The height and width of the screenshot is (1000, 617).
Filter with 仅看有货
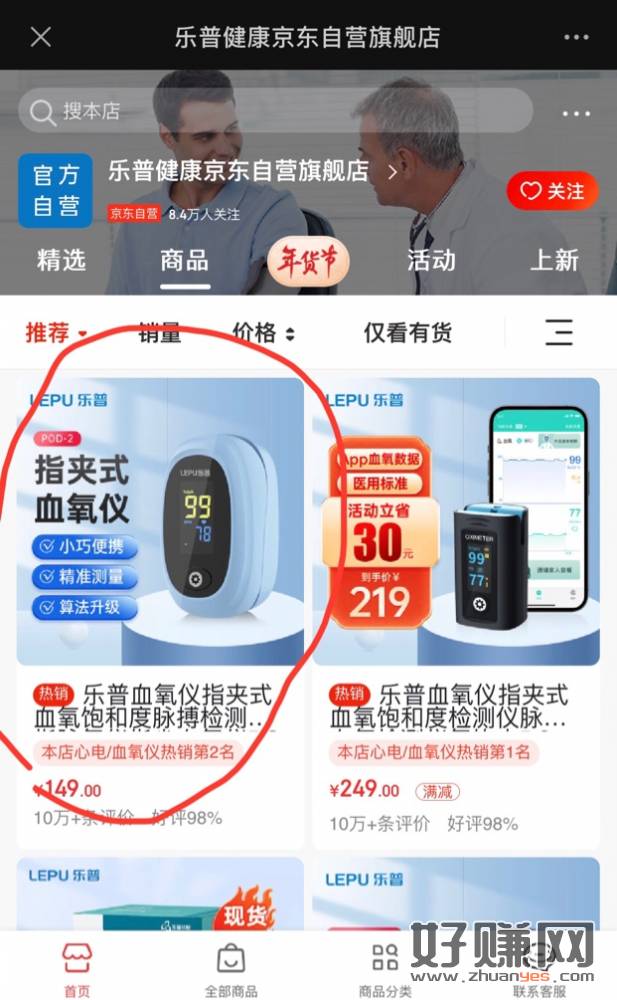coord(407,333)
